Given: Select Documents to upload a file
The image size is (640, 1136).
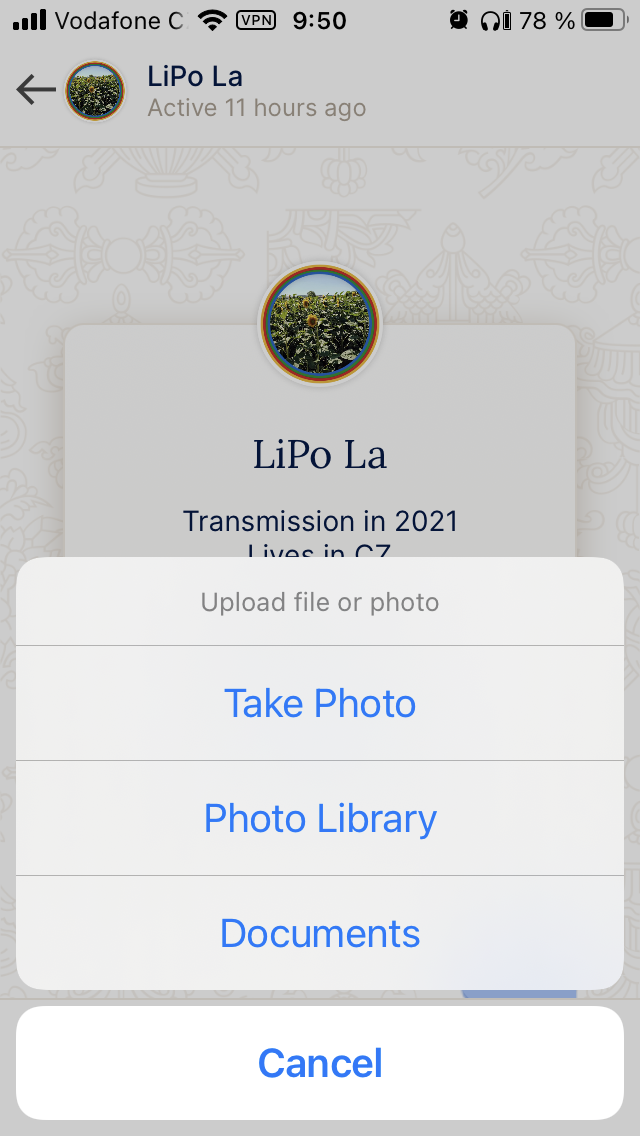Looking at the screenshot, I should [320, 933].
